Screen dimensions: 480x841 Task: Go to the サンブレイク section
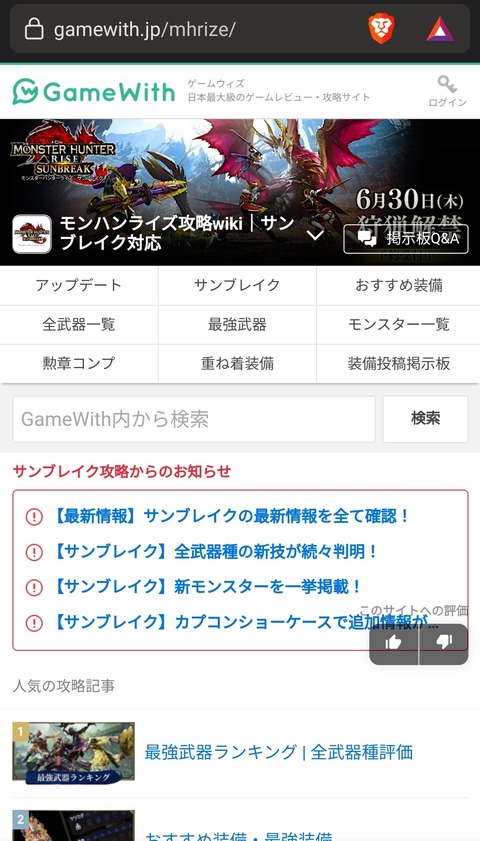pos(237,285)
